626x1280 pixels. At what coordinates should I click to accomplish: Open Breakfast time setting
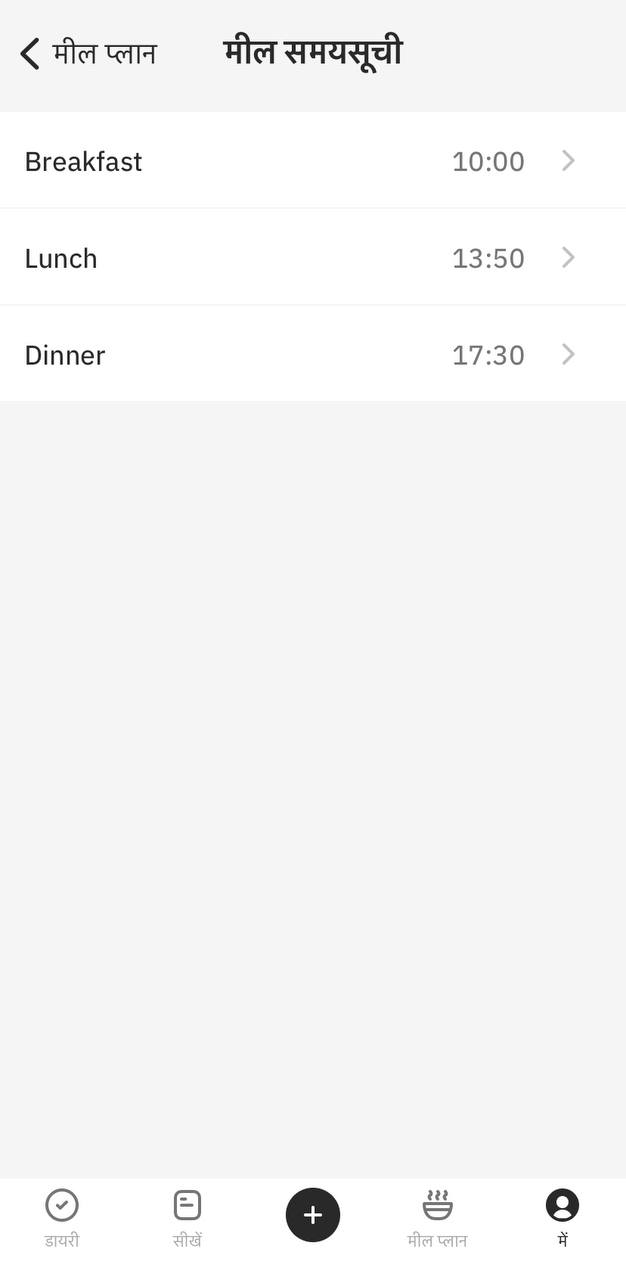[312, 161]
